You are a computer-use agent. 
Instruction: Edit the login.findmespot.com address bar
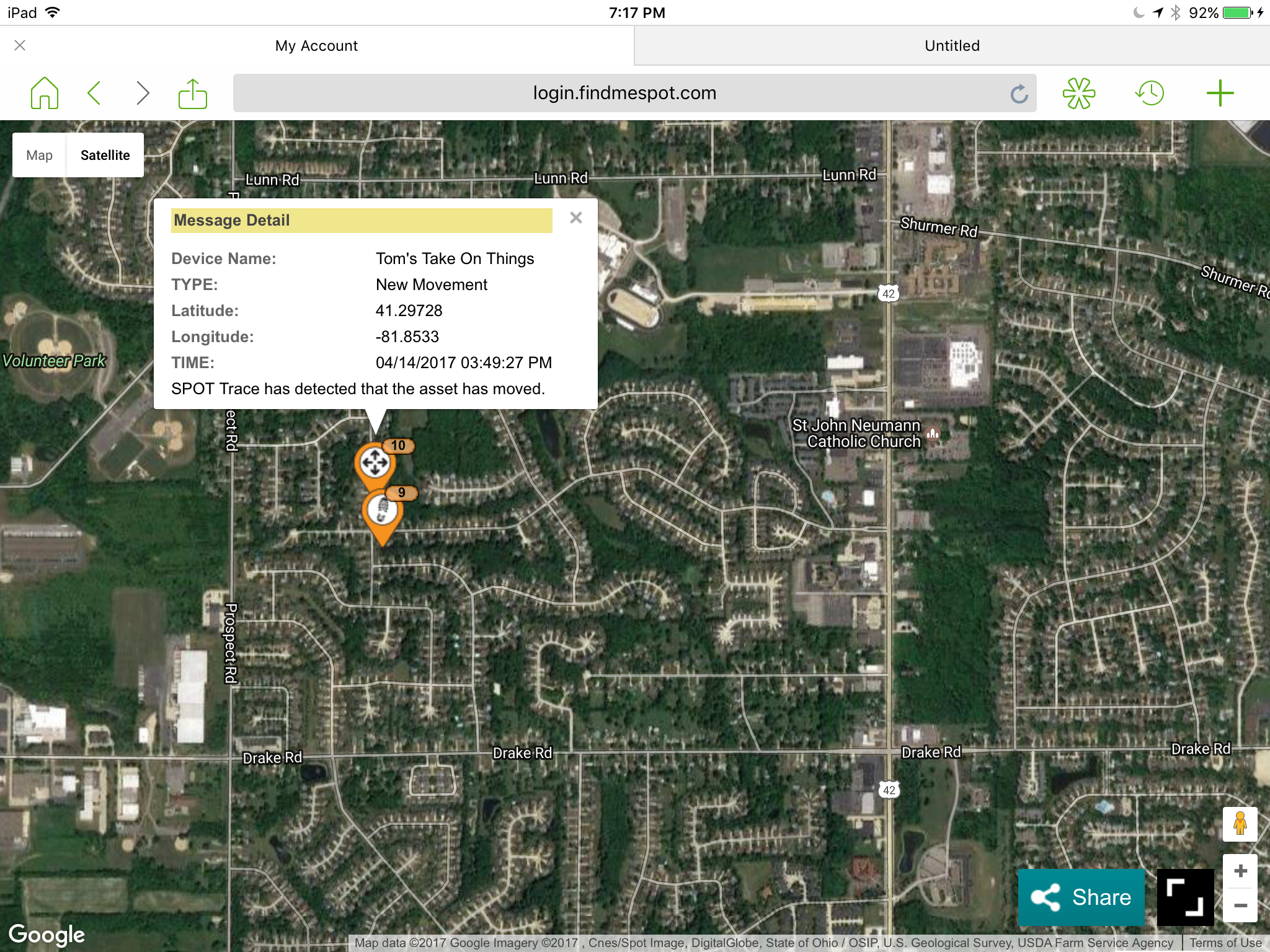tap(624, 93)
